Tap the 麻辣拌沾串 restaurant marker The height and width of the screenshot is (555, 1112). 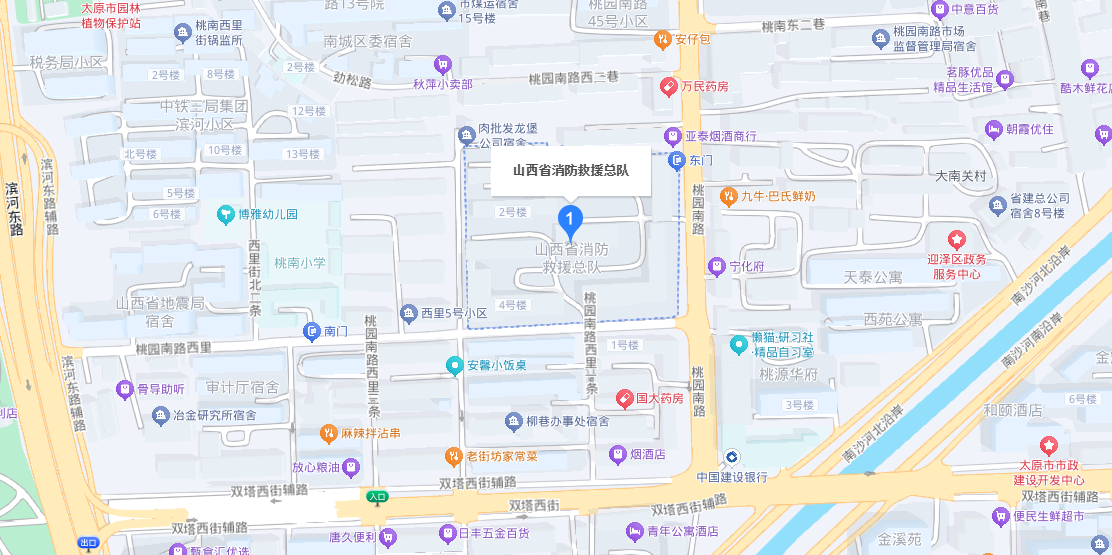328,434
